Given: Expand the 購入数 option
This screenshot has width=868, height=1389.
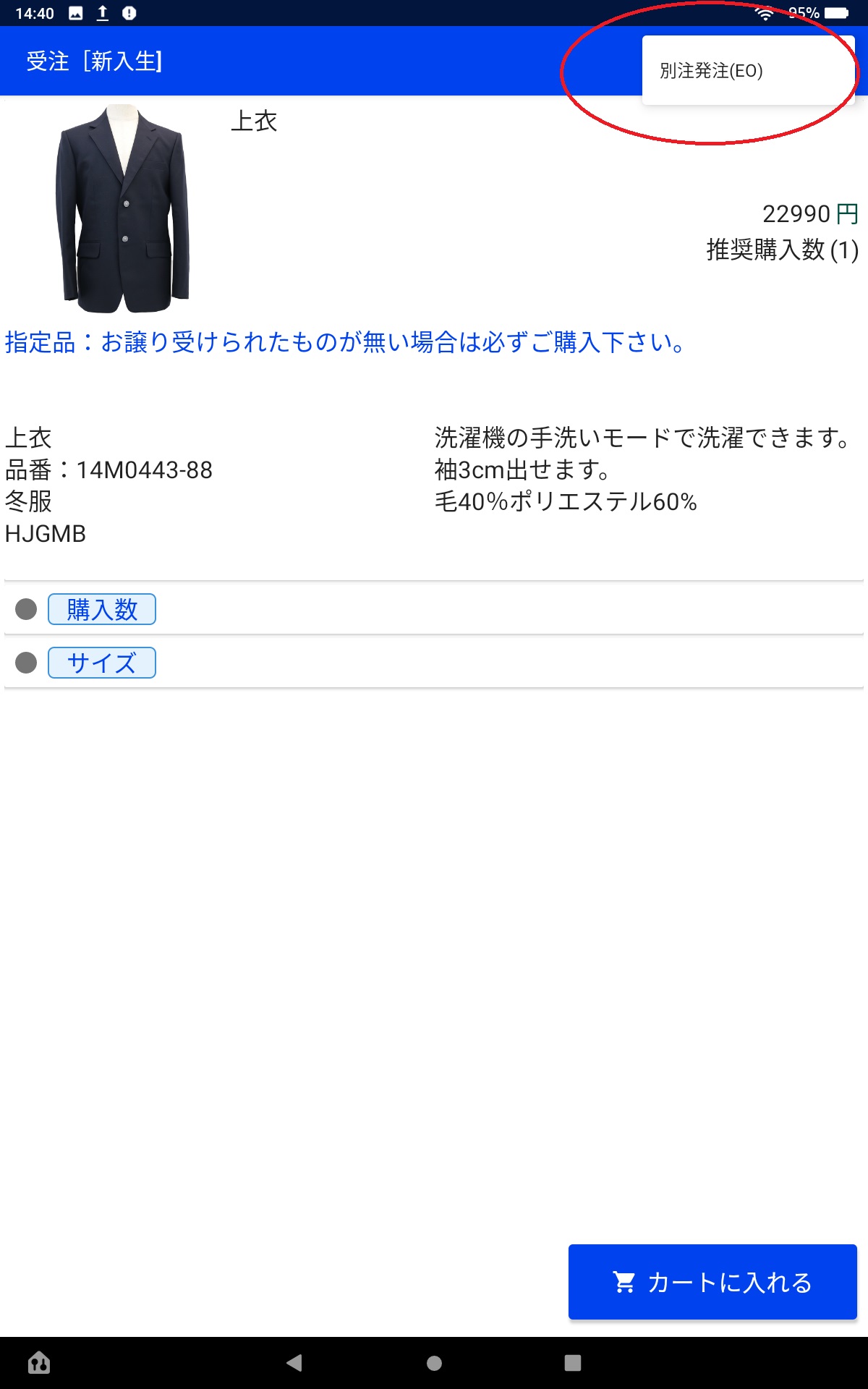Looking at the screenshot, I should point(102,609).
